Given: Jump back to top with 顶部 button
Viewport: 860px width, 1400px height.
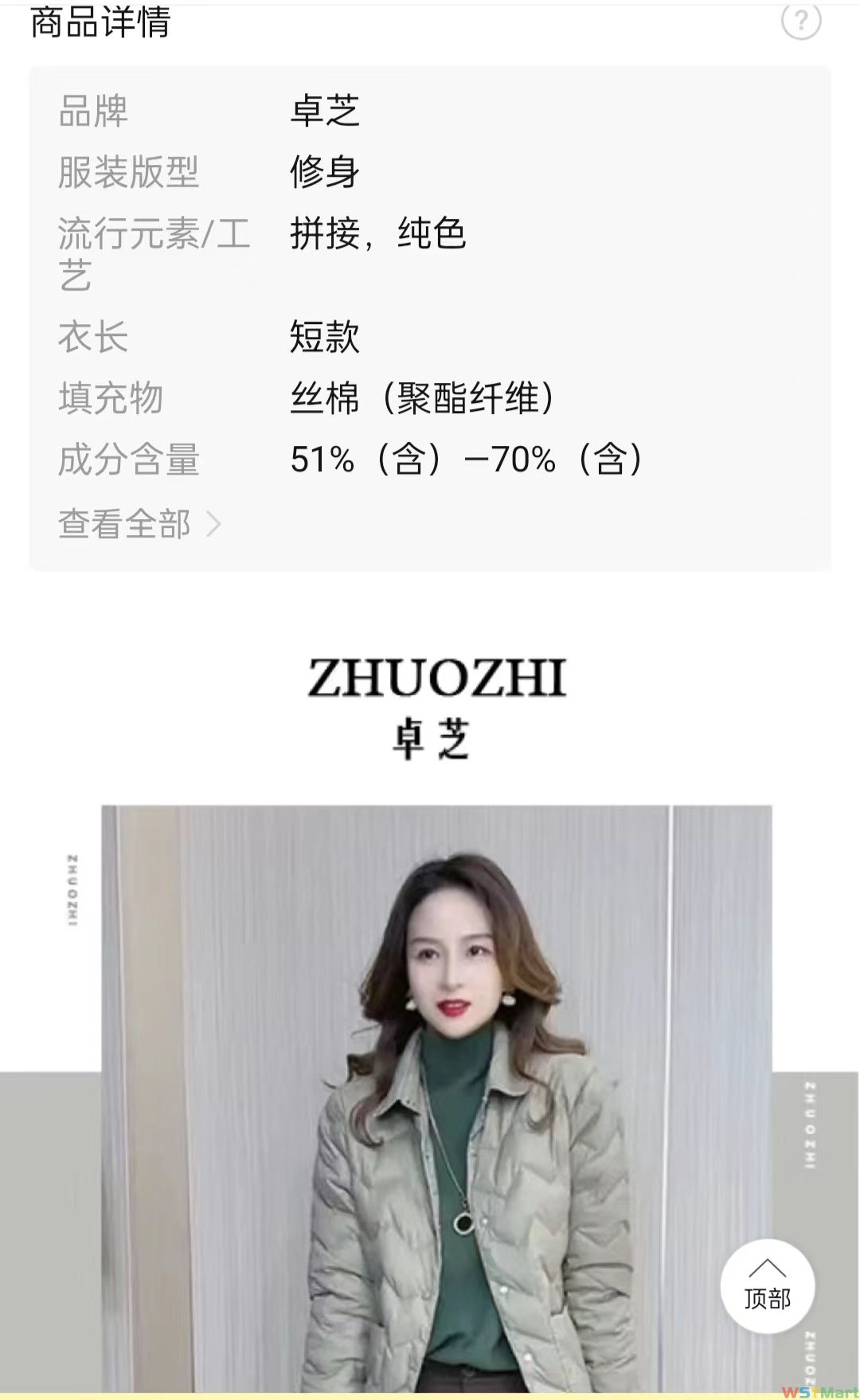Looking at the screenshot, I should pyautogui.click(x=767, y=1285).
